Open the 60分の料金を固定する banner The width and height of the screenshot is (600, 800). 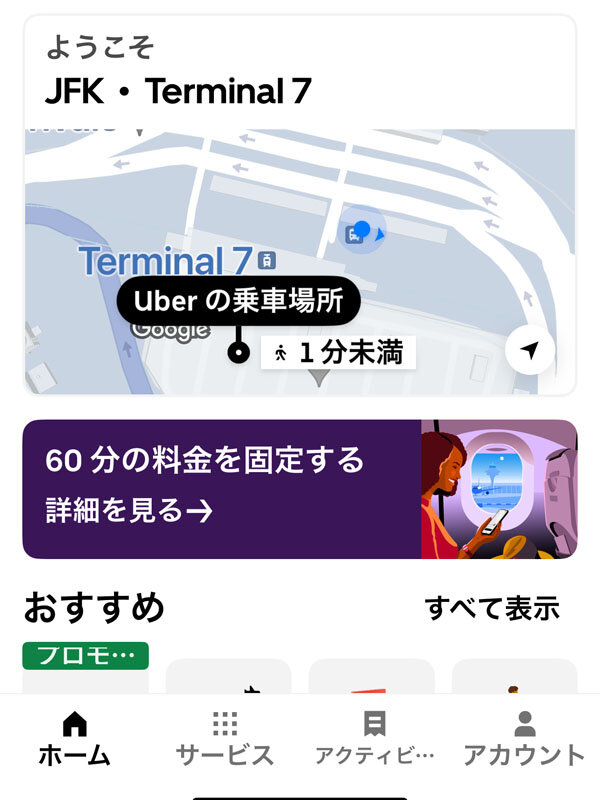pyautogui.click(x=299, y=488)
